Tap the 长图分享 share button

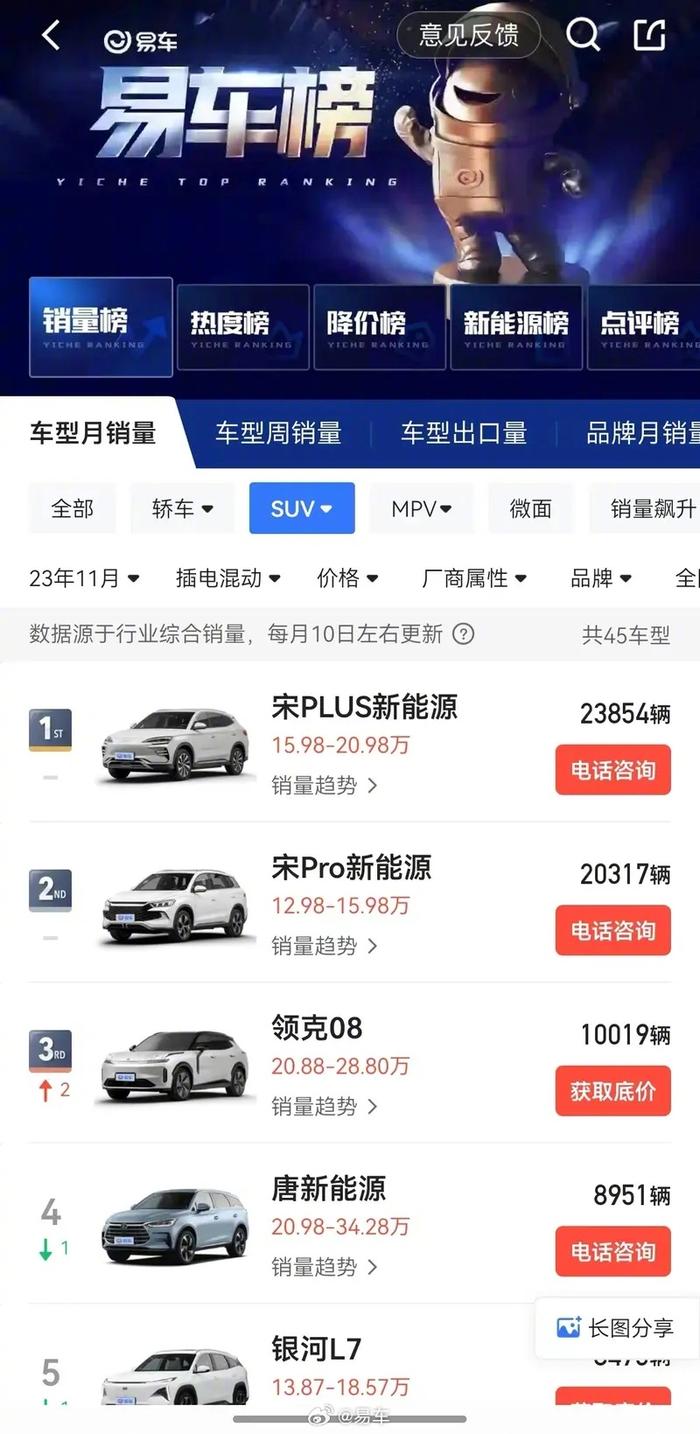(x=616, y=1328)
